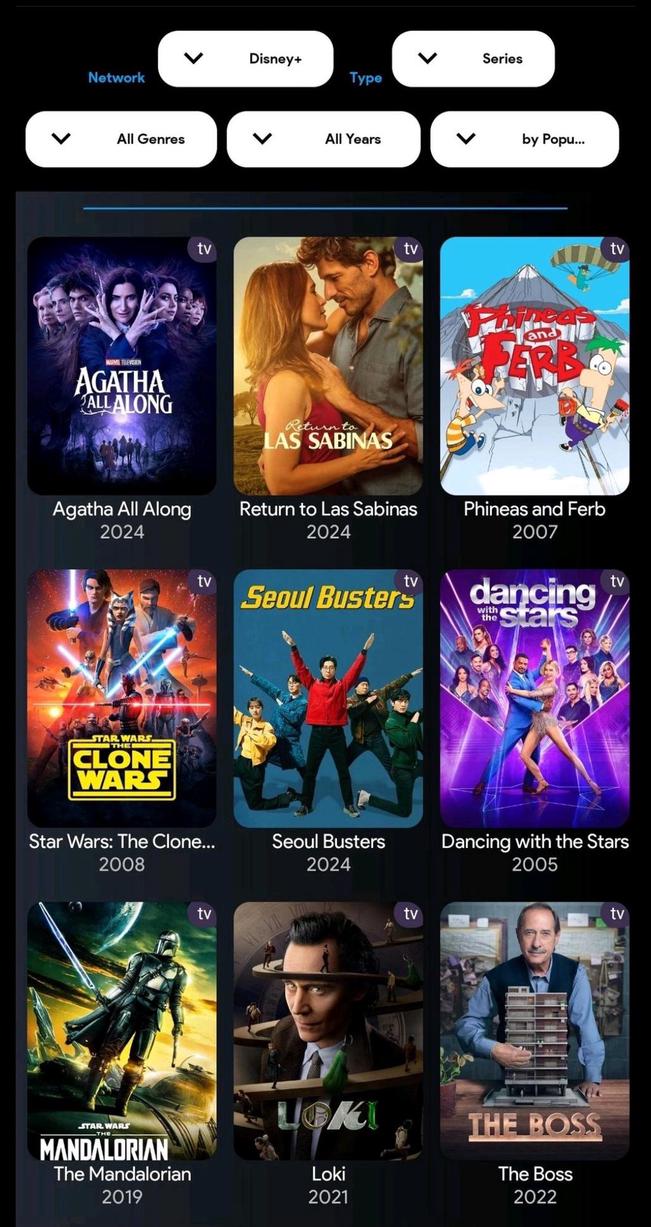Select The Boss 2022 series

pyautogui.click(x=534, y=1030)
